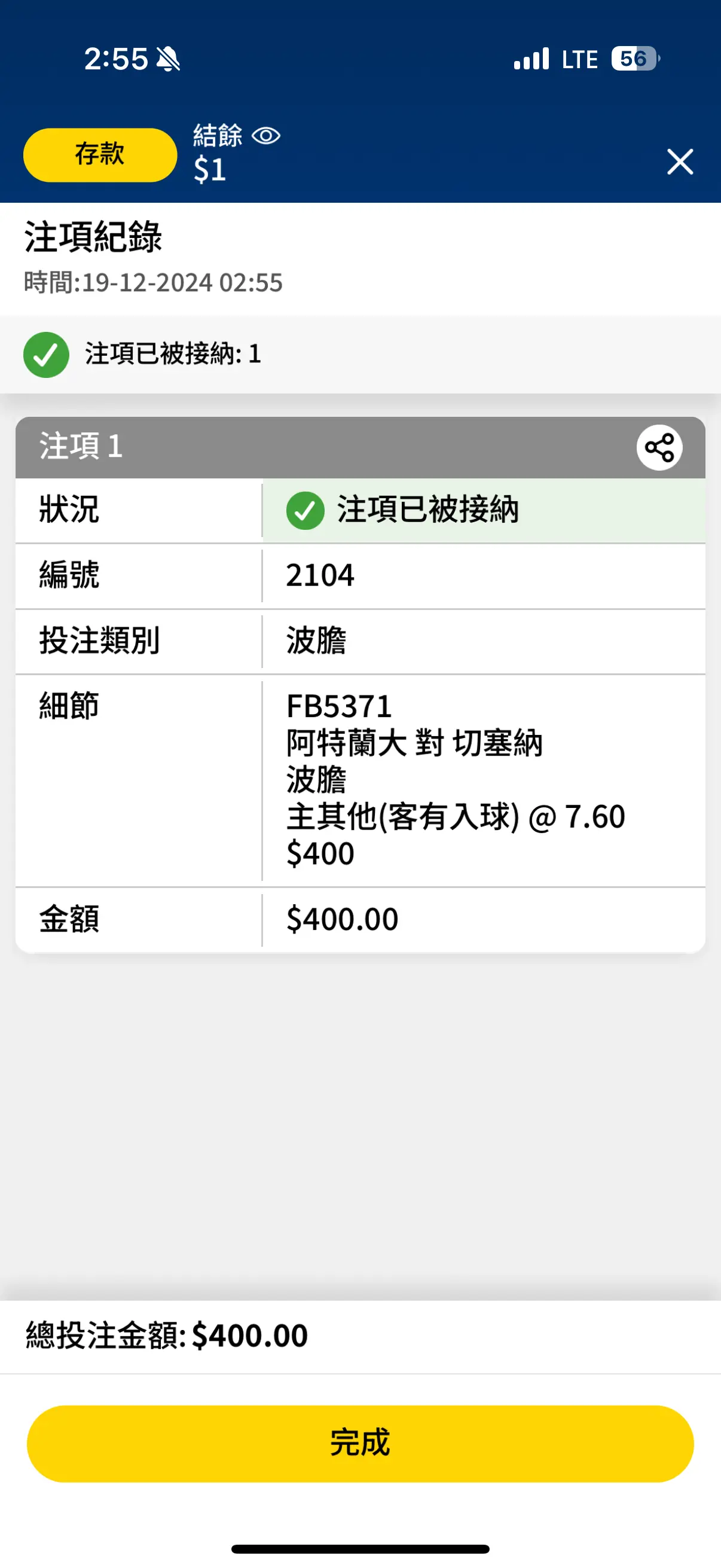Tap the yellow 存款 deposit button

click(100, 155)
